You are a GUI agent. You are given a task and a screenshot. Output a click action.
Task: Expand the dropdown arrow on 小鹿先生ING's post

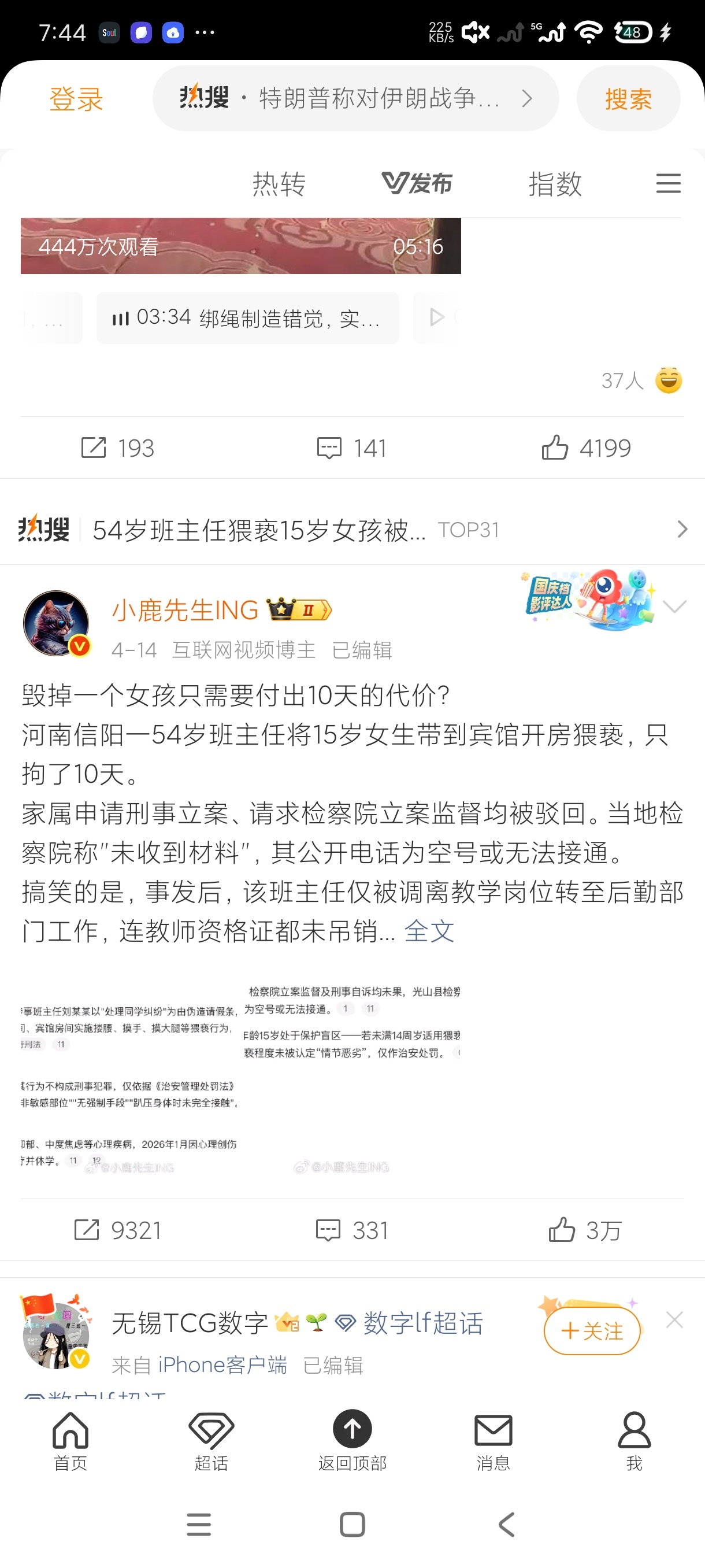(x=674, y=607)
